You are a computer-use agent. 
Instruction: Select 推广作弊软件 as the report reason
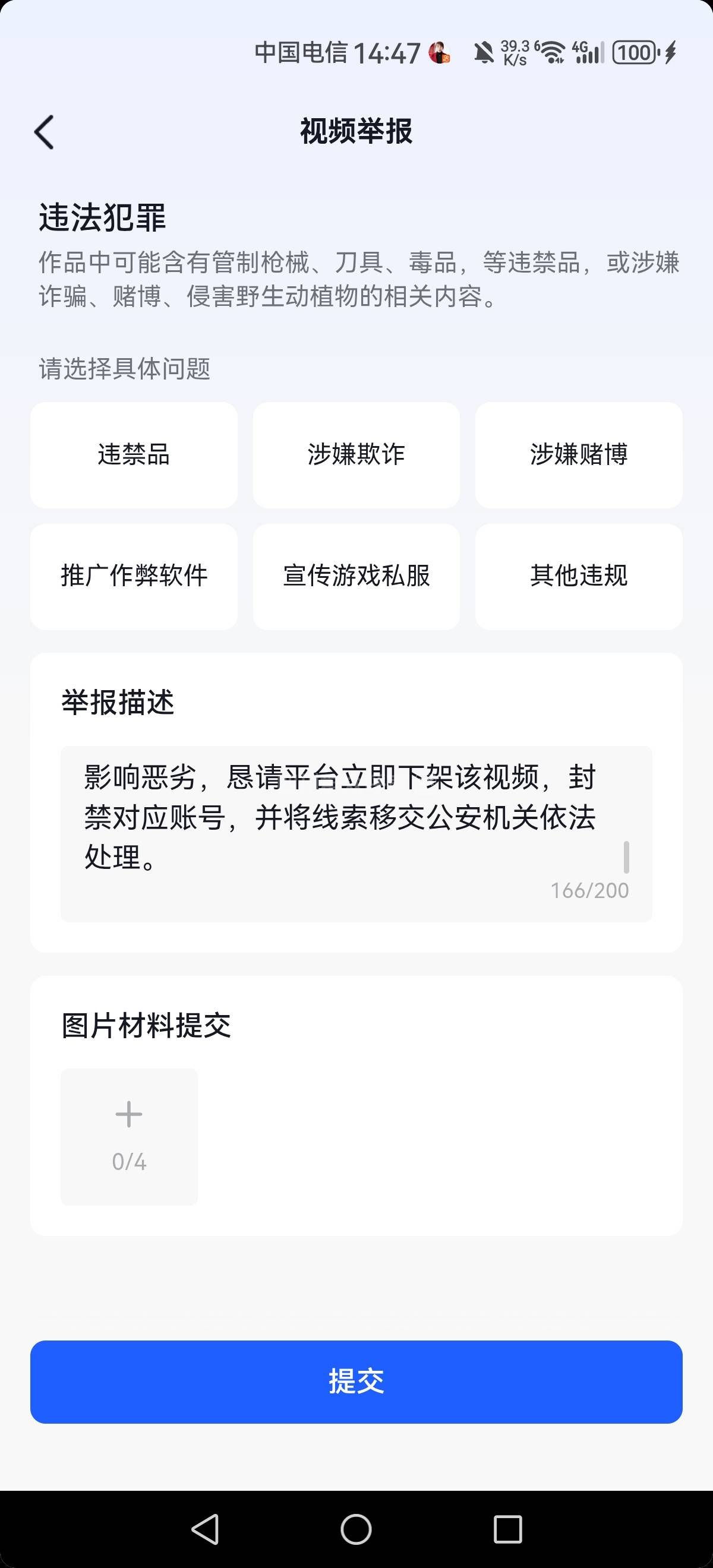133,576
